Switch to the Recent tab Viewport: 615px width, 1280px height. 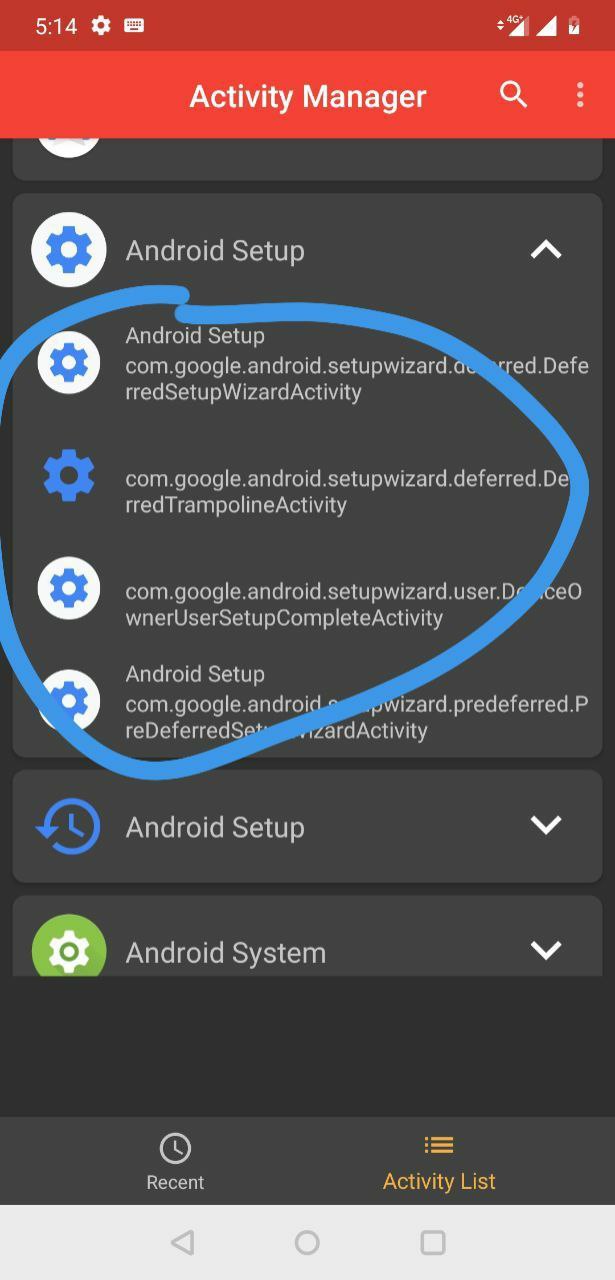tap(175, 1162)
